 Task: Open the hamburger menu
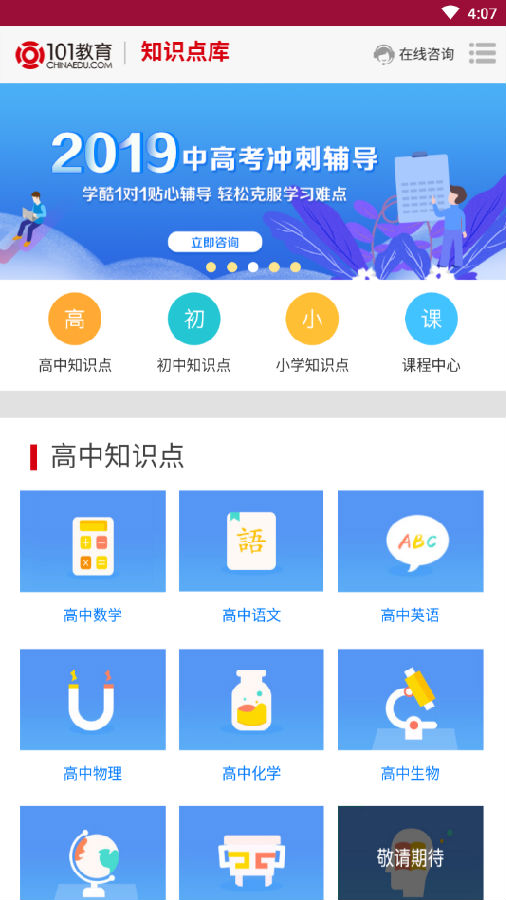pos(482,53)
